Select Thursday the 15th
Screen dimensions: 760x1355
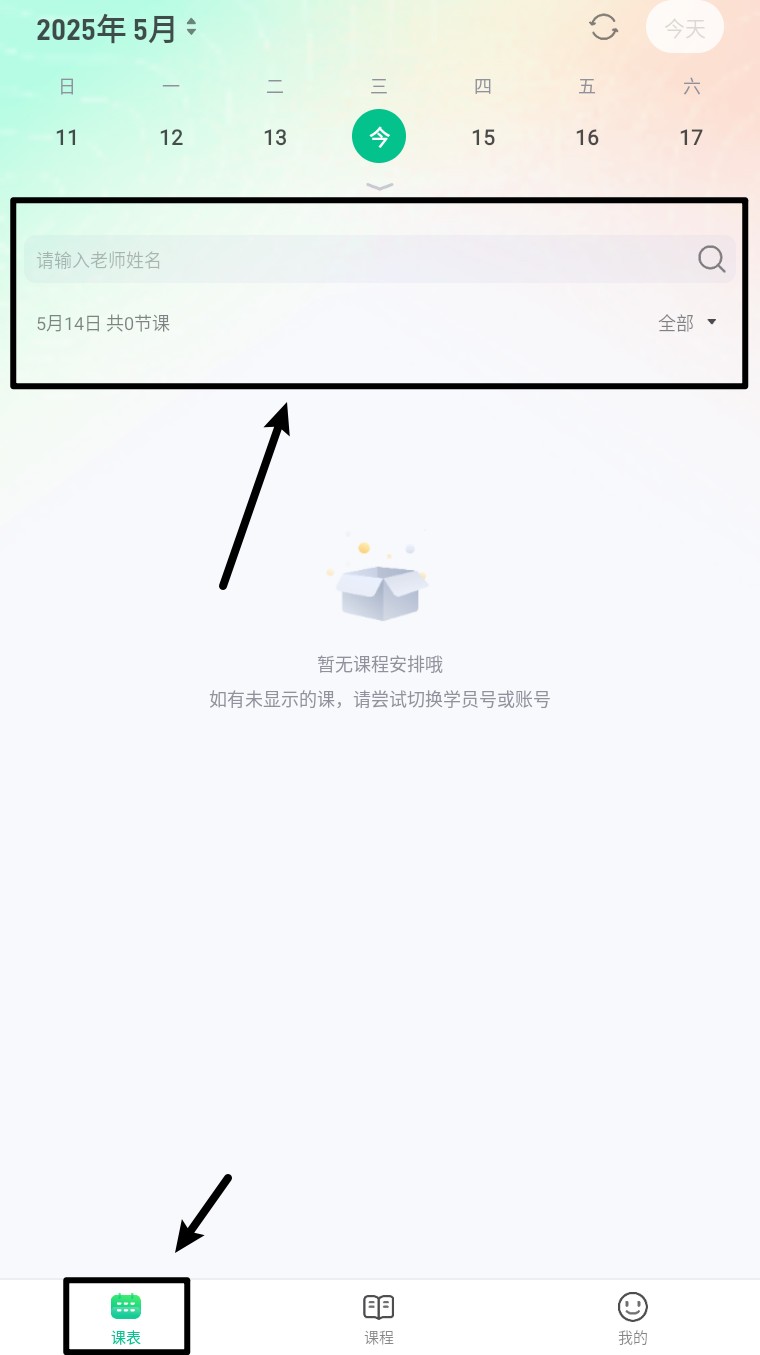(x=483, y=137)
